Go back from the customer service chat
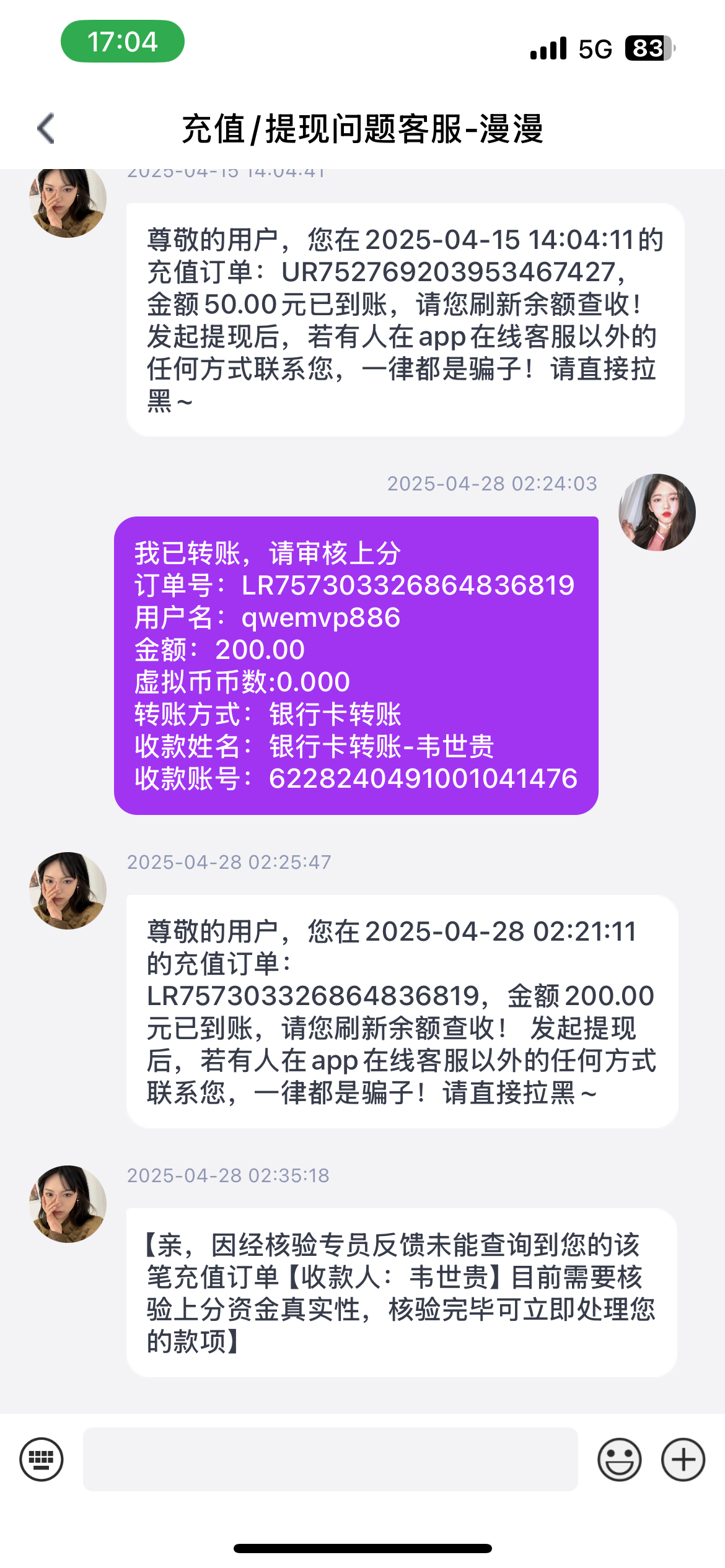Image resolution: width=725 pixels, height=1568 pixels. (x=46, y=129)
